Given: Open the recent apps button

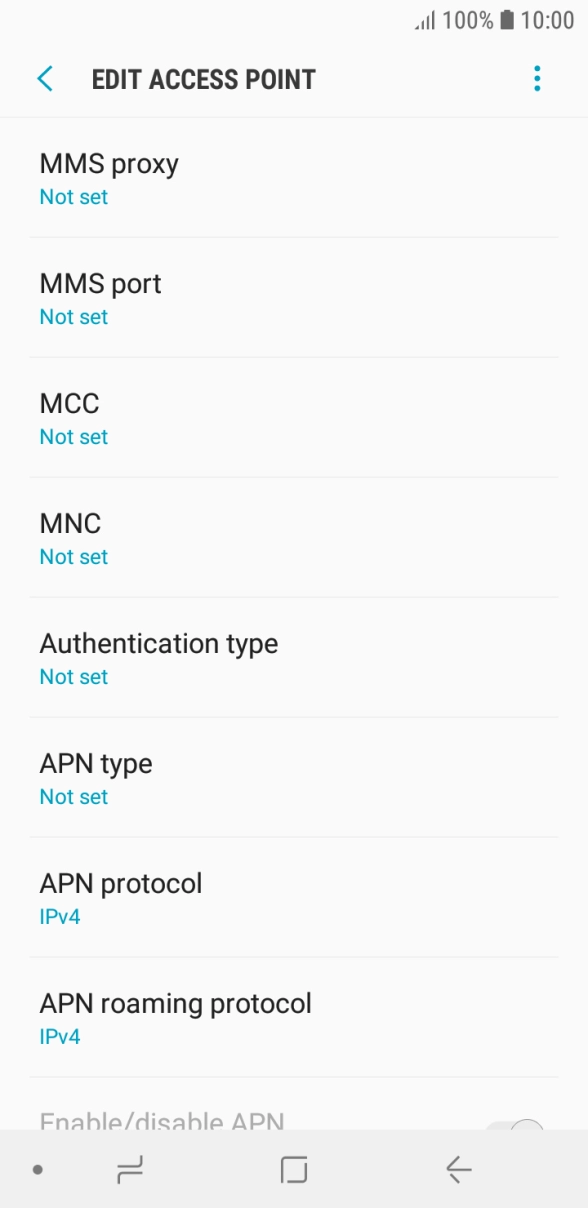Looking at the screenshot, I should pos(130,1169).
